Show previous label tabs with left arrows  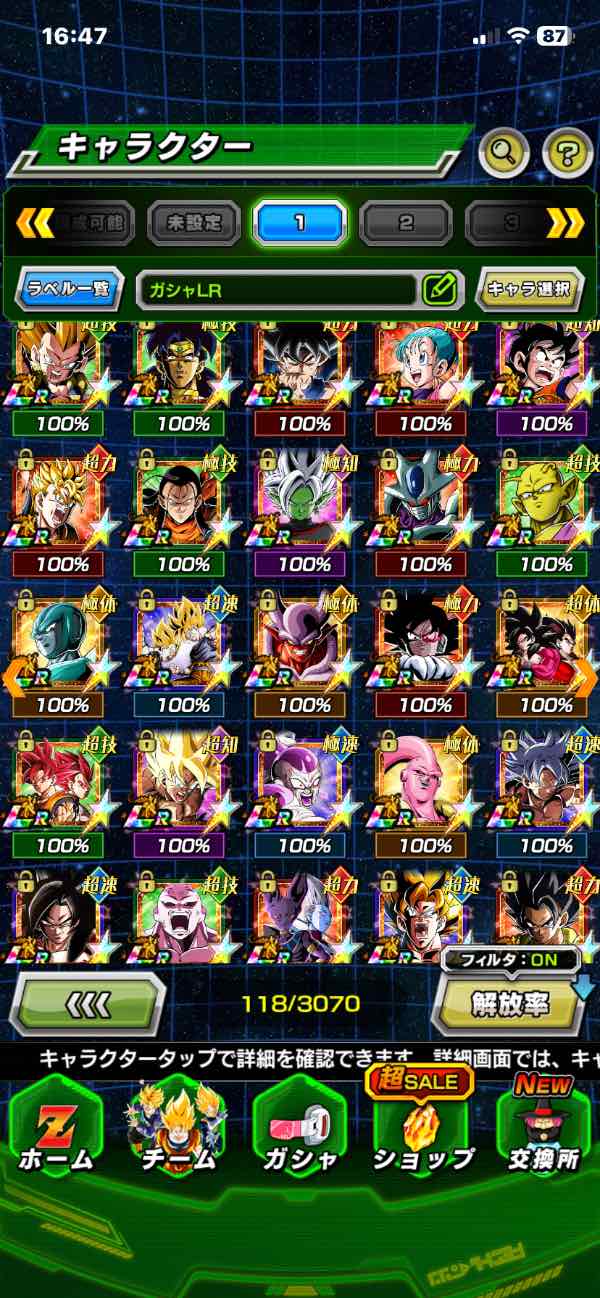[x=35, y=223]
